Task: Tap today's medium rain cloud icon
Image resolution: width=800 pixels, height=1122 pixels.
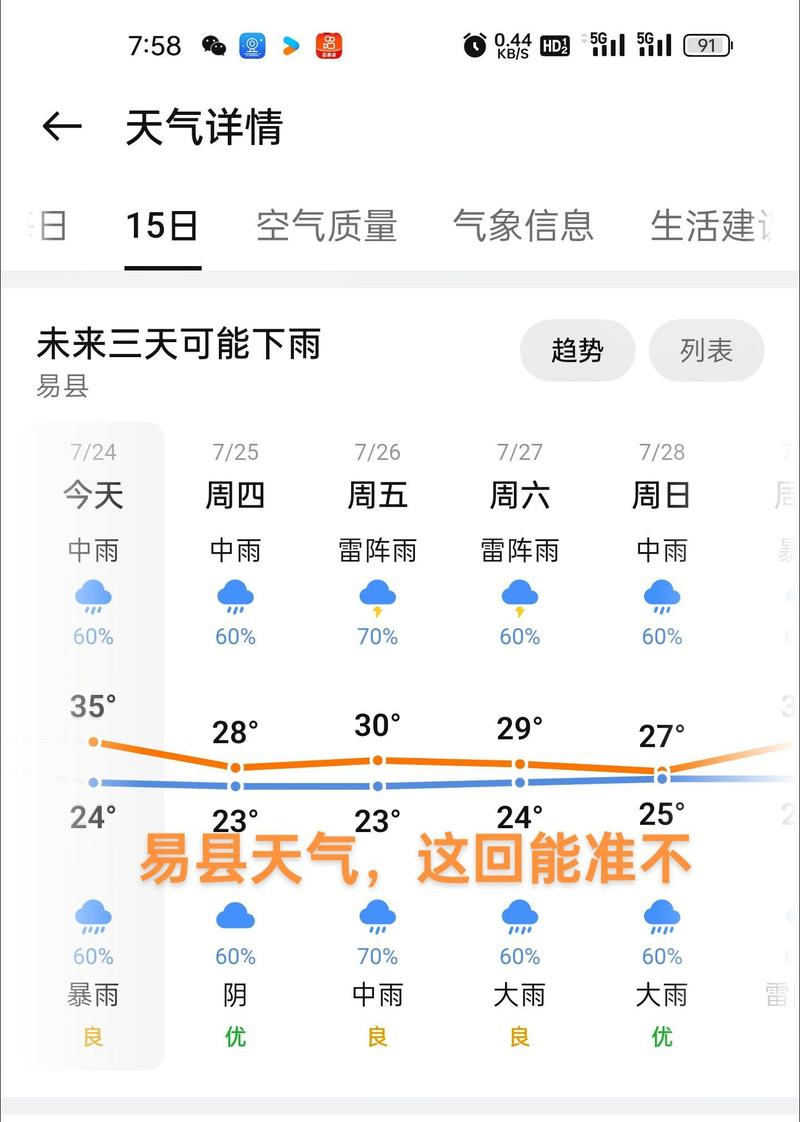Action: pos(92,598)
